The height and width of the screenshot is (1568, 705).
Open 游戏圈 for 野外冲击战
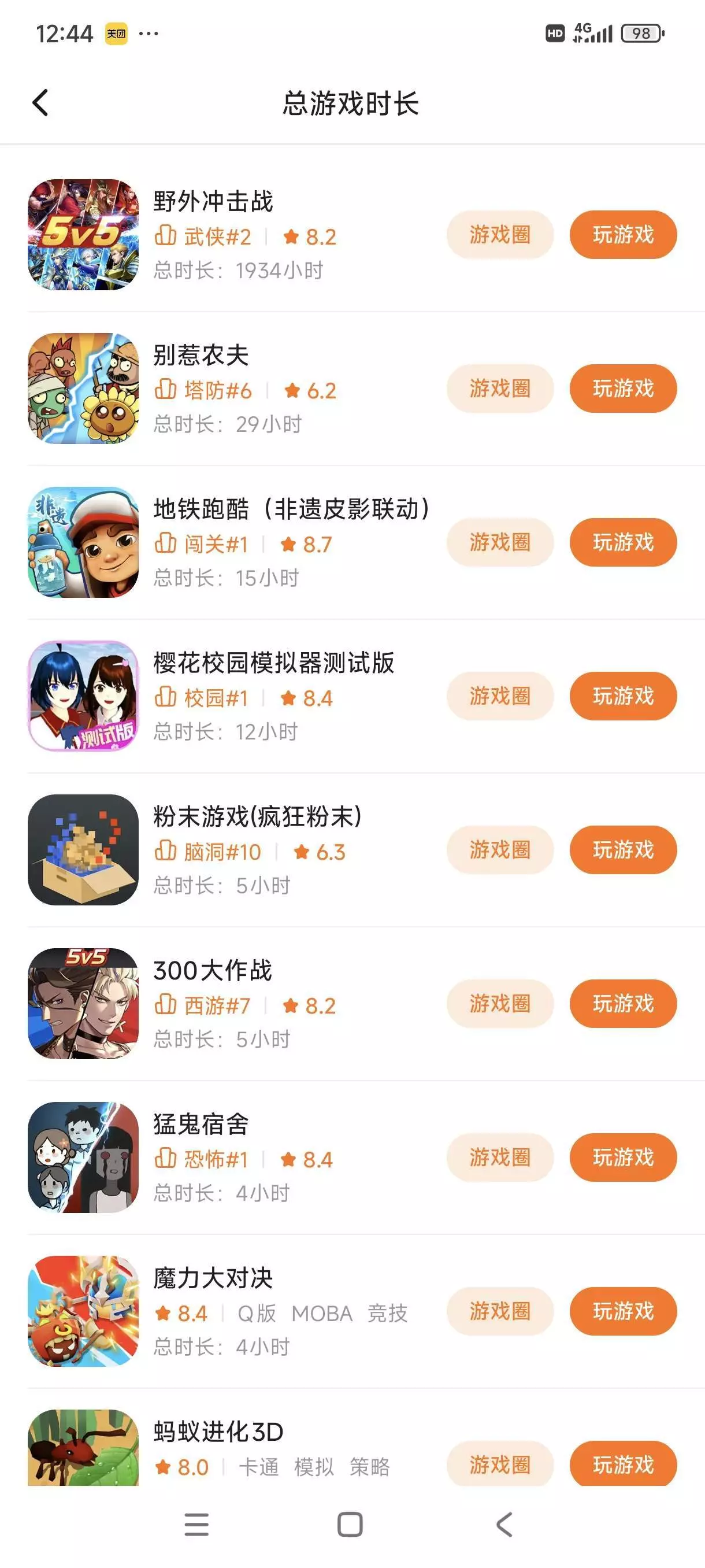[499, 235]
